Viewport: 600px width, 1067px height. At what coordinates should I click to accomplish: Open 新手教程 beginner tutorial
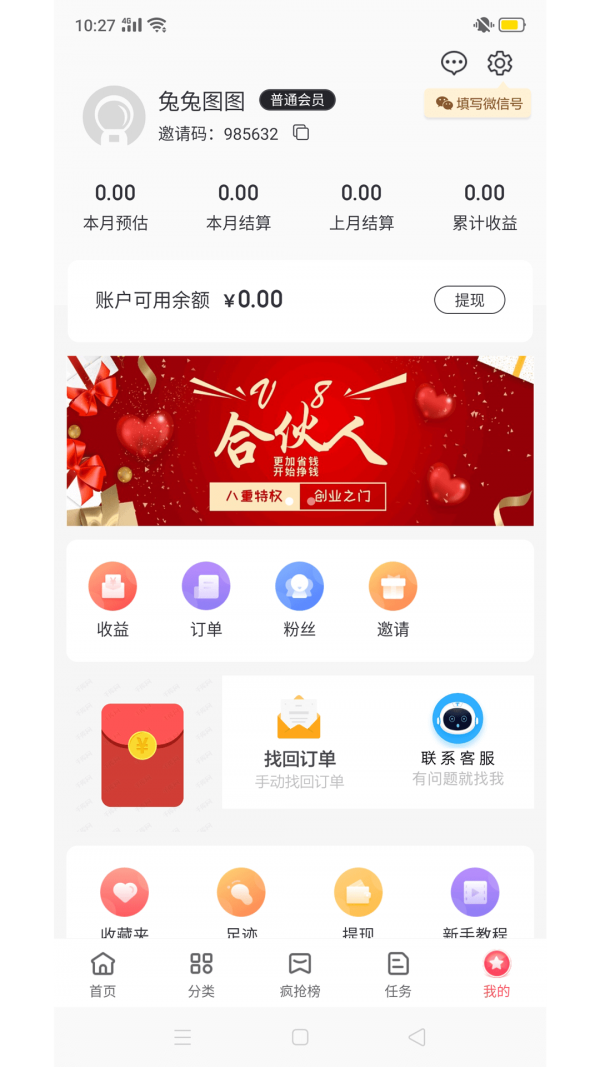475,903
